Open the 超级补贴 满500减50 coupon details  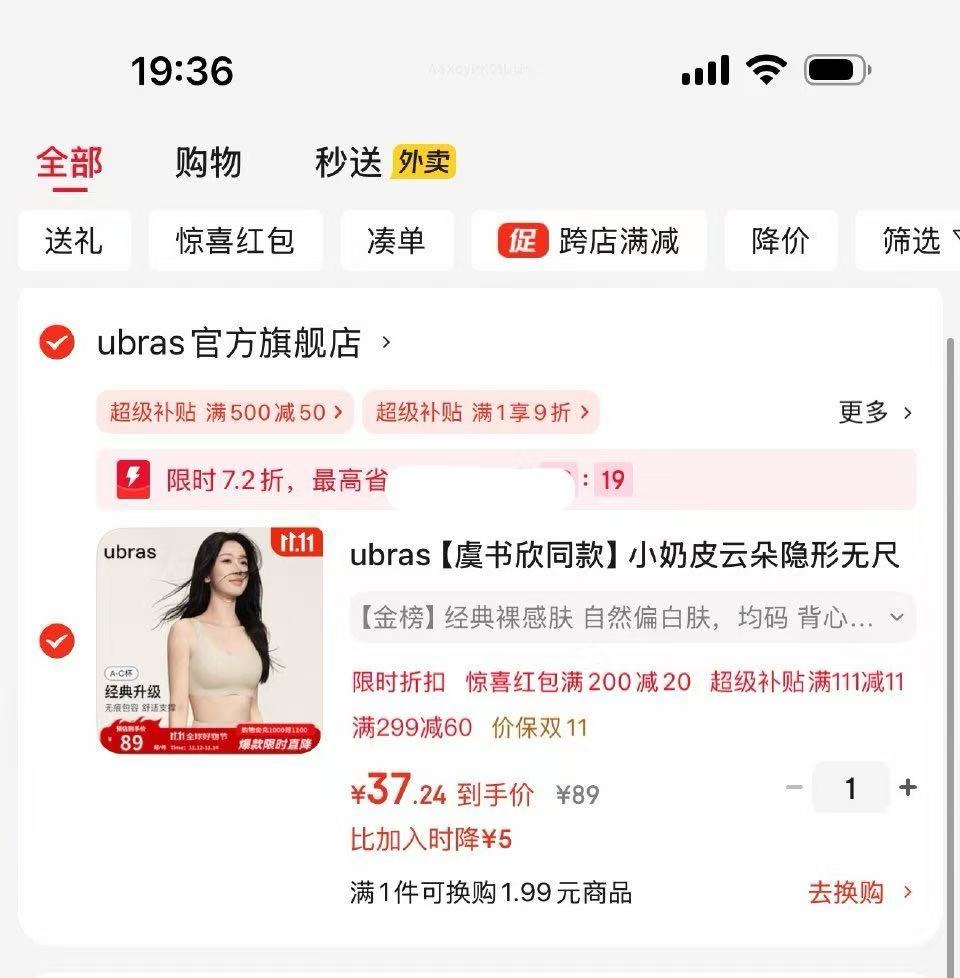(x=224, y=413)
